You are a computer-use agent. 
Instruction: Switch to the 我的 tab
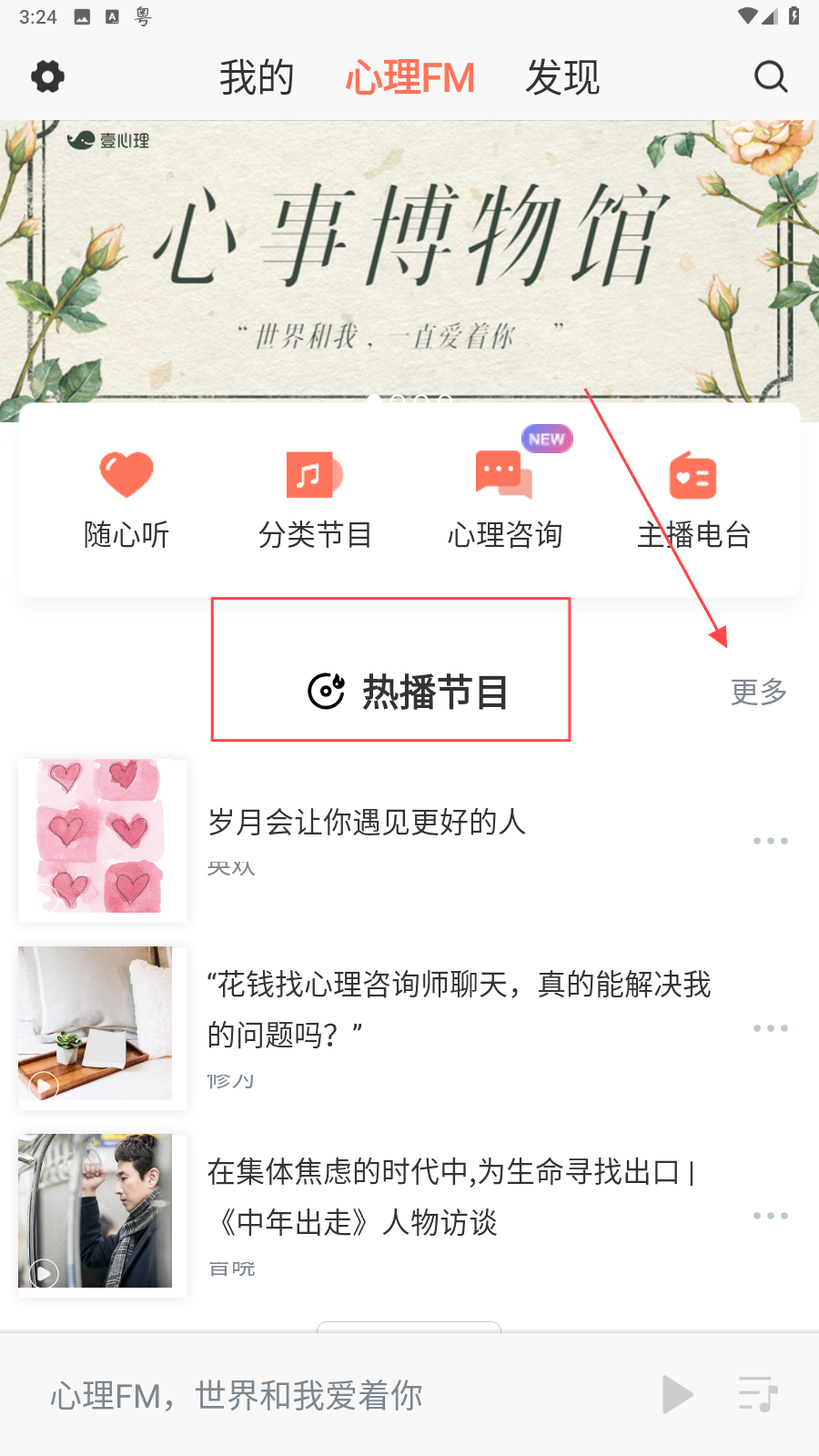click(257, 77)
